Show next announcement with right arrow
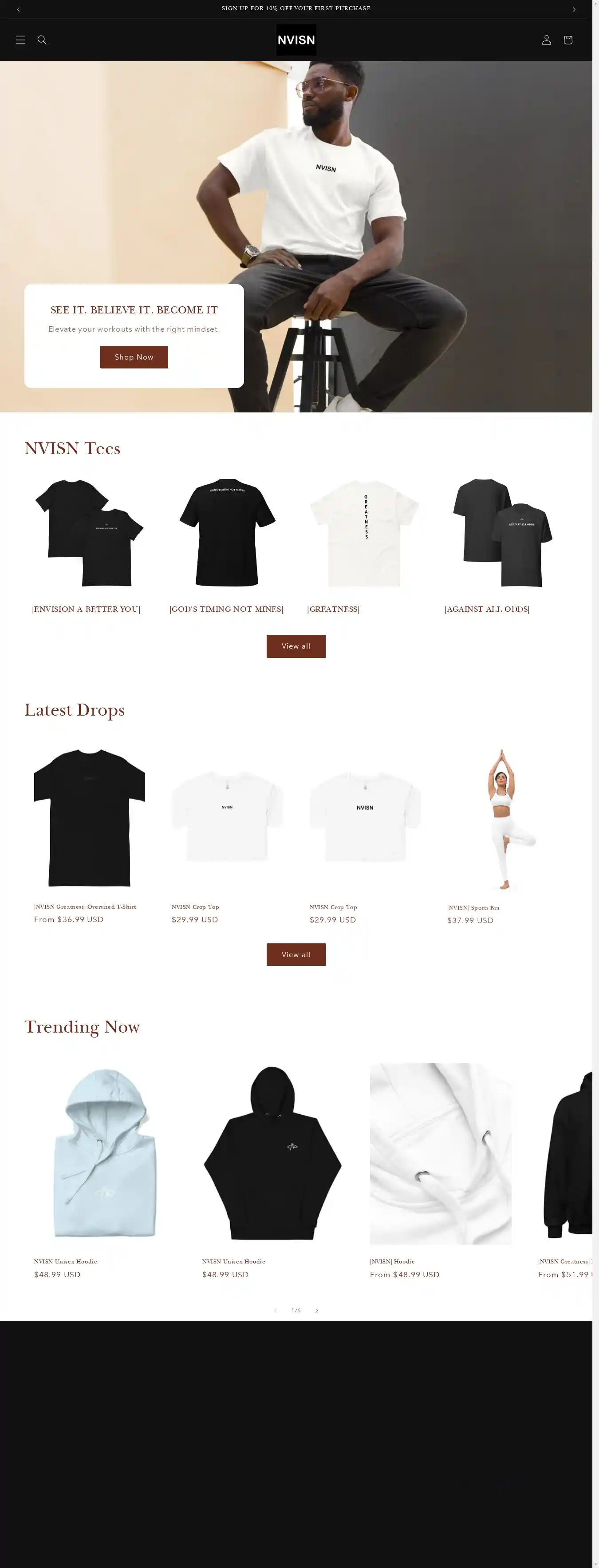 573,9
